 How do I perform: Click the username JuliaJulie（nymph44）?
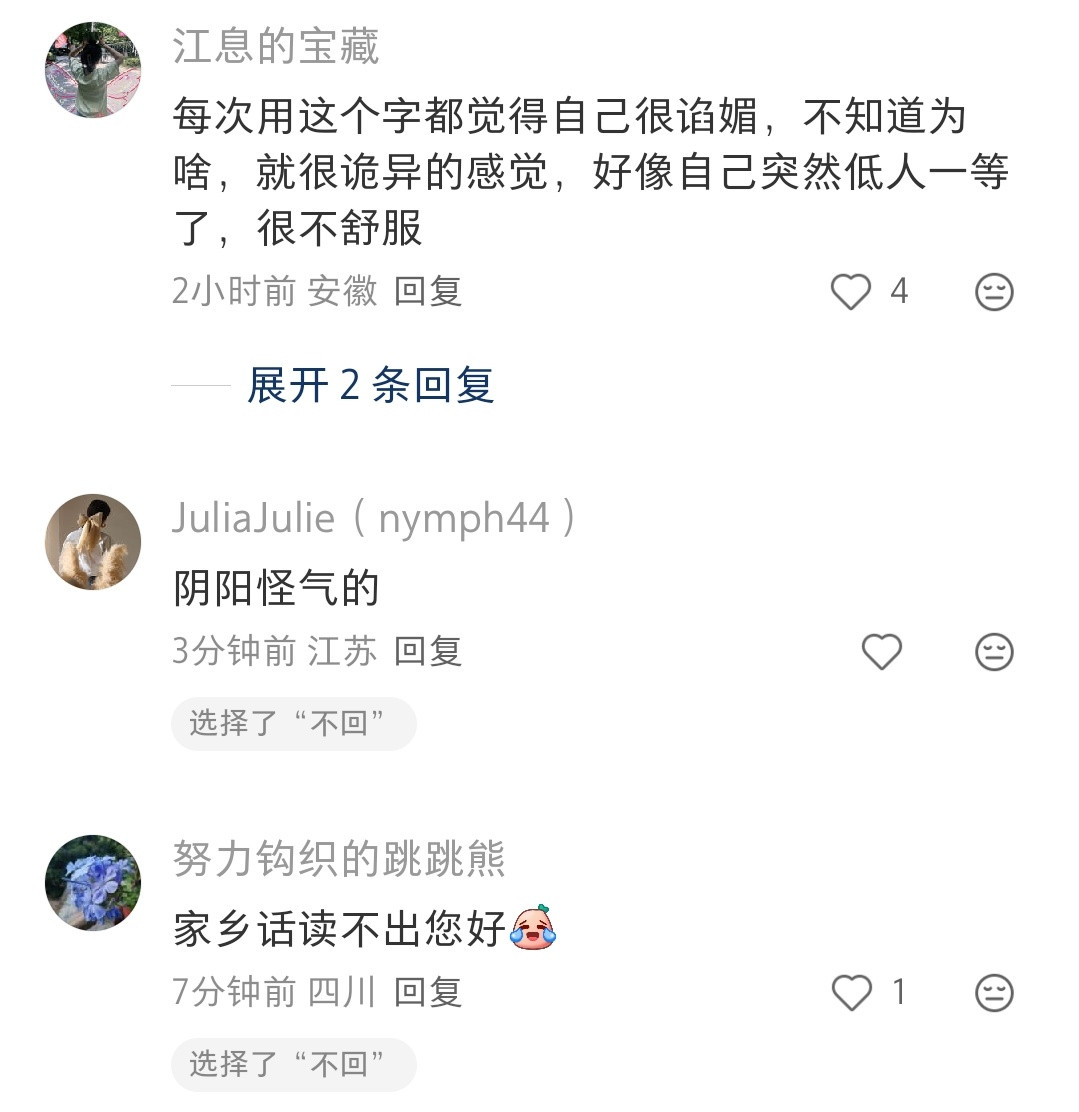(x=375, y=517)
